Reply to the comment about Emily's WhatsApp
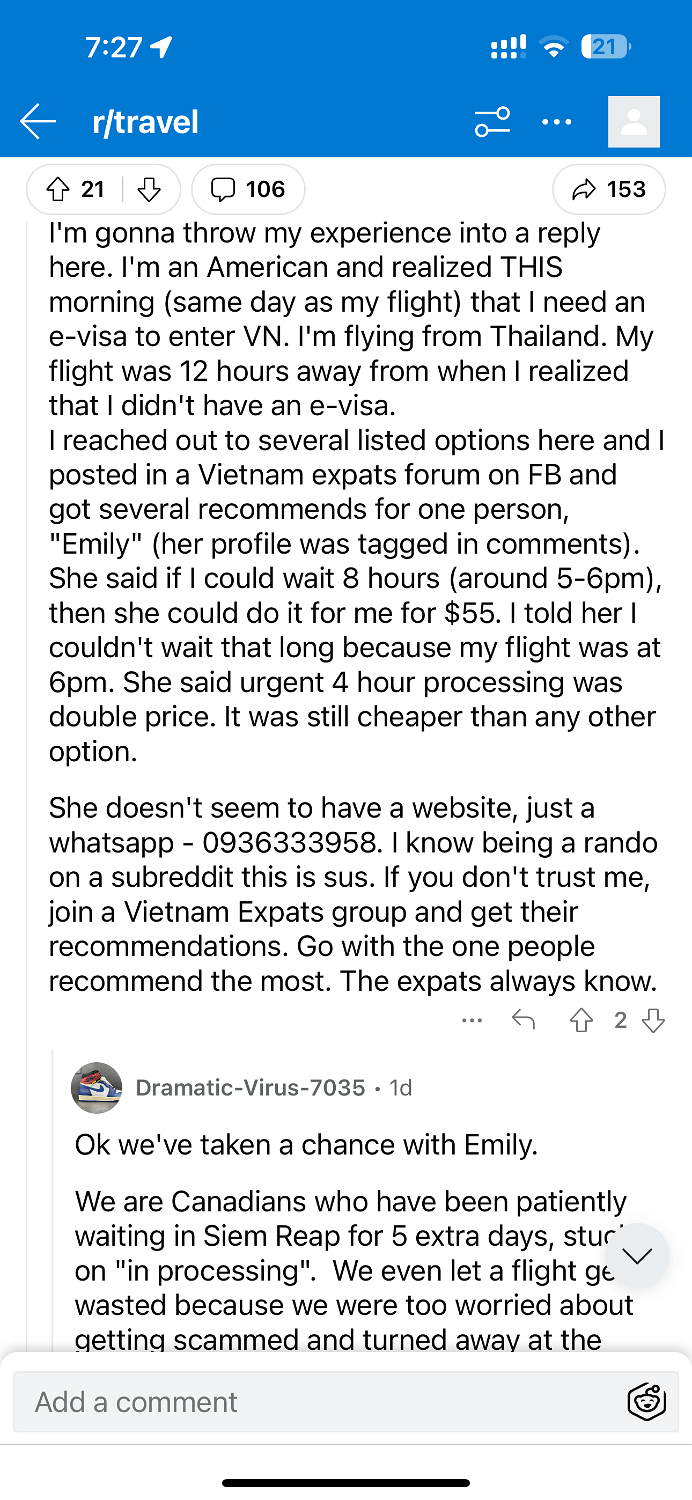The image size is (692, 1500). coord(523,1020)
